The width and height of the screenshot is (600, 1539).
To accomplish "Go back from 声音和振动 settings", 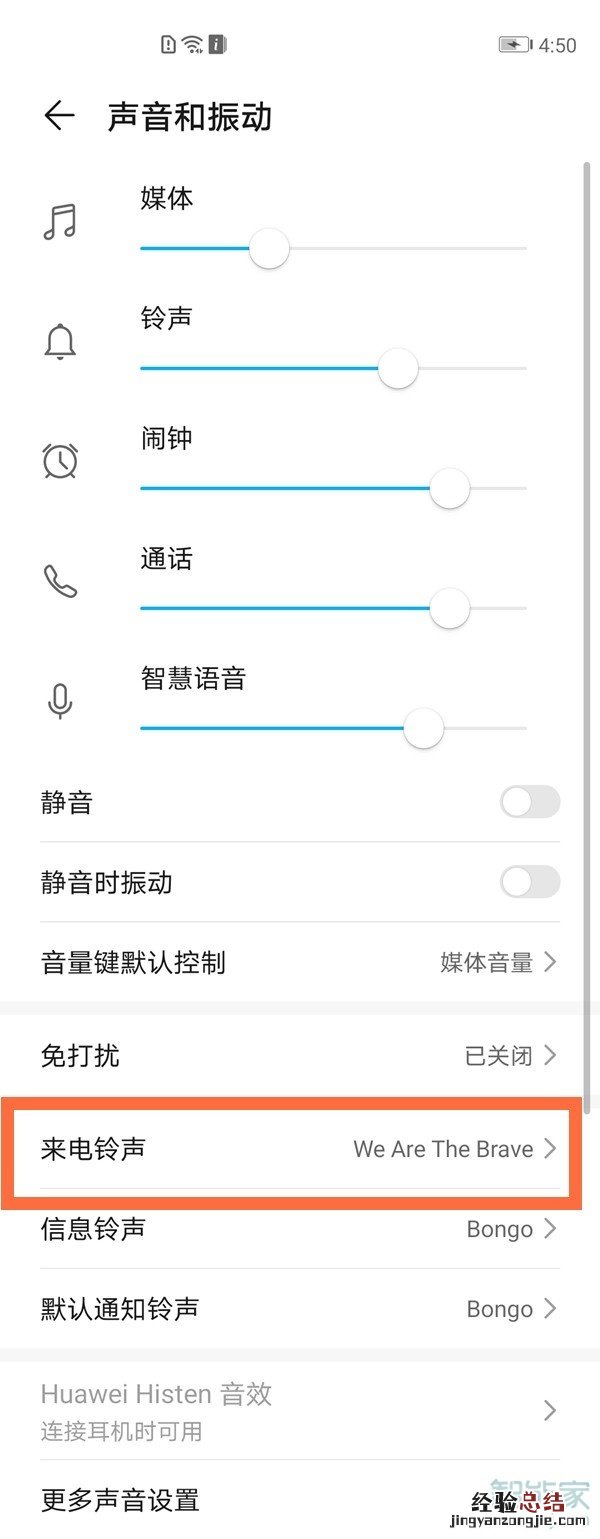I will [60, 117].
